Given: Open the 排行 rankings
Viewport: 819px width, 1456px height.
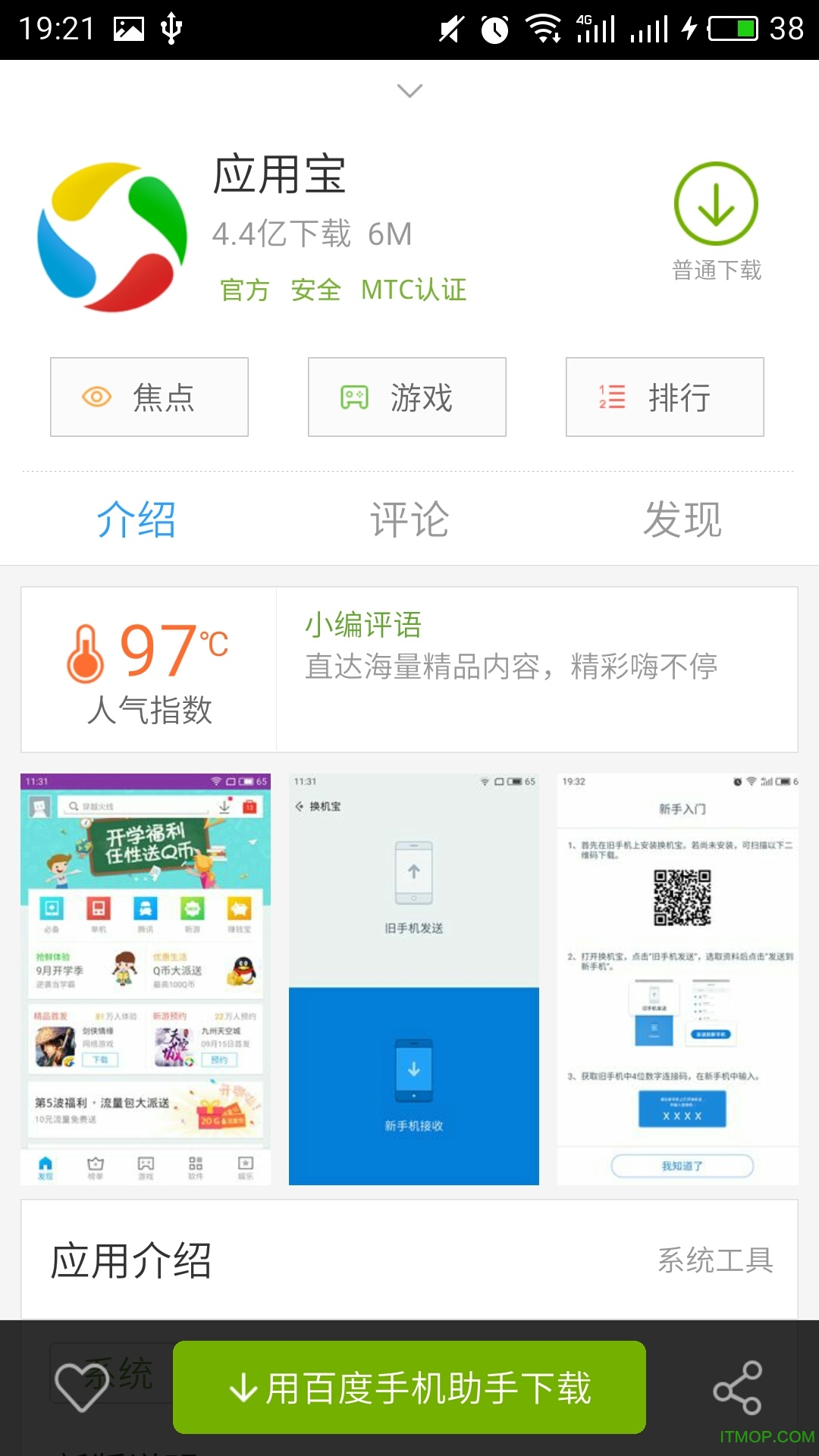Looking at the screenshot, I should [665, 397].
